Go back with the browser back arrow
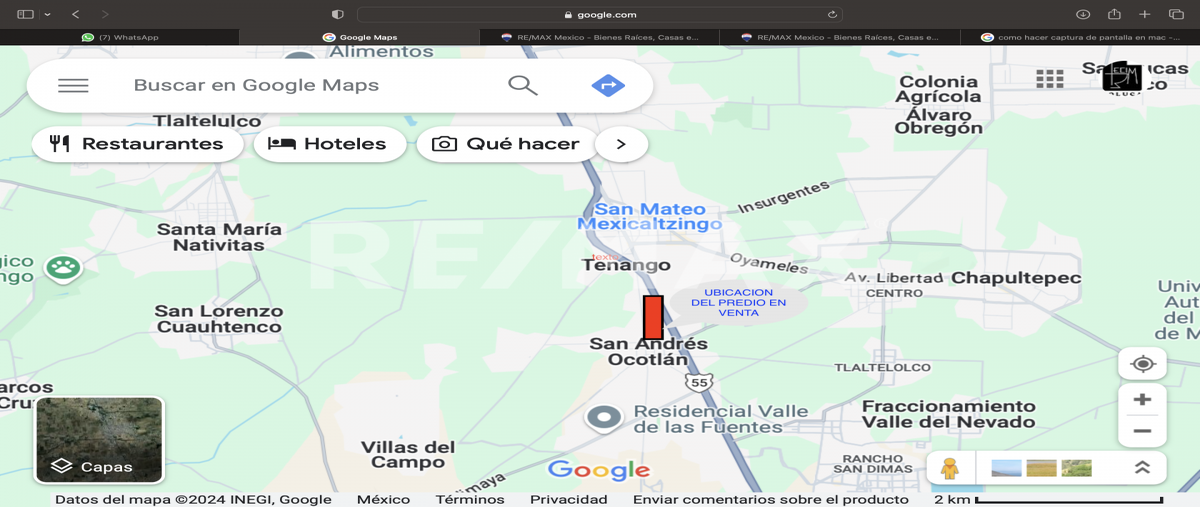1200x507 pixels. pos(76,14)
